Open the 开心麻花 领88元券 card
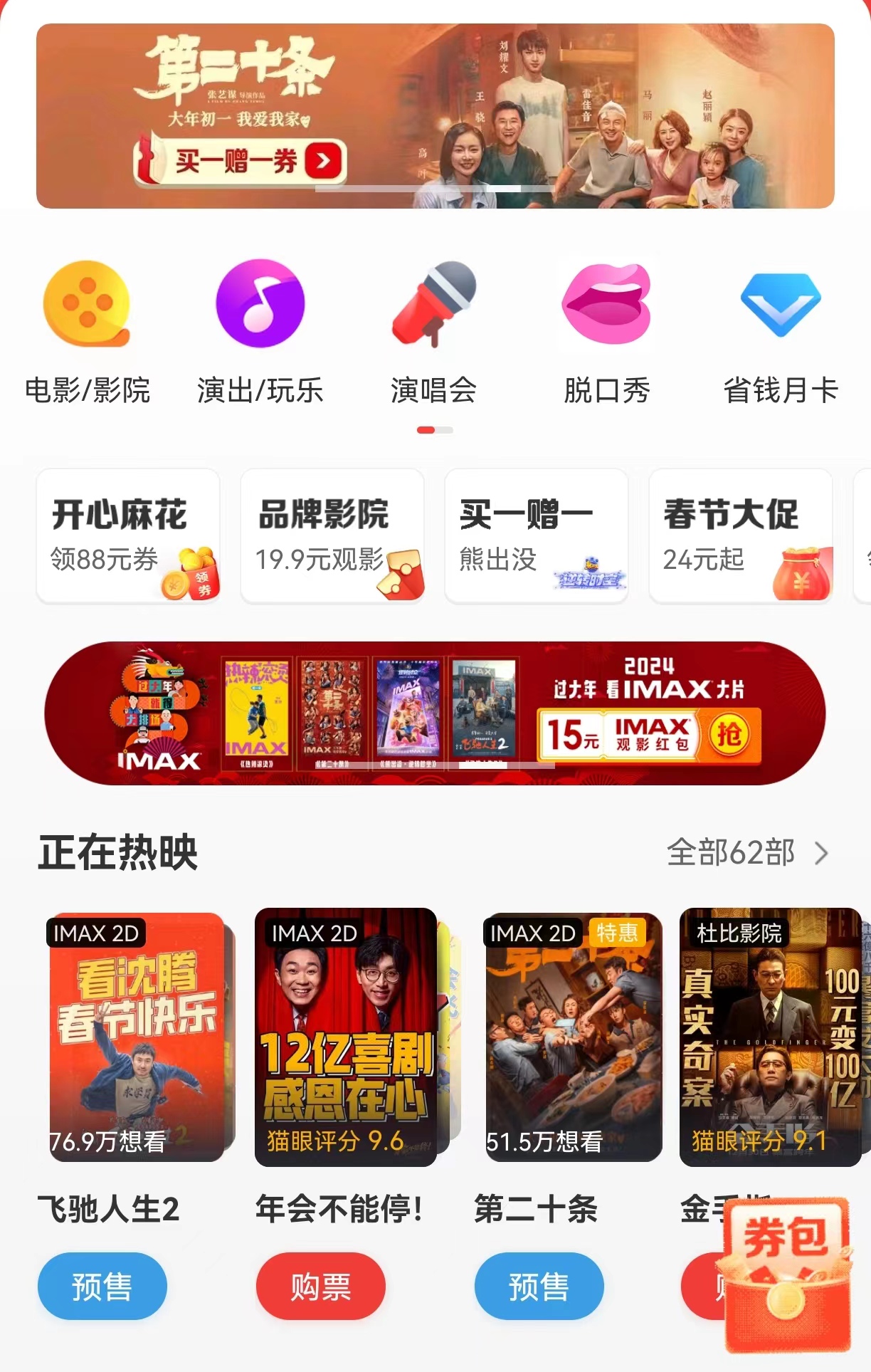The height and width of the screenshot is (1372, 871). pos(128,536)
